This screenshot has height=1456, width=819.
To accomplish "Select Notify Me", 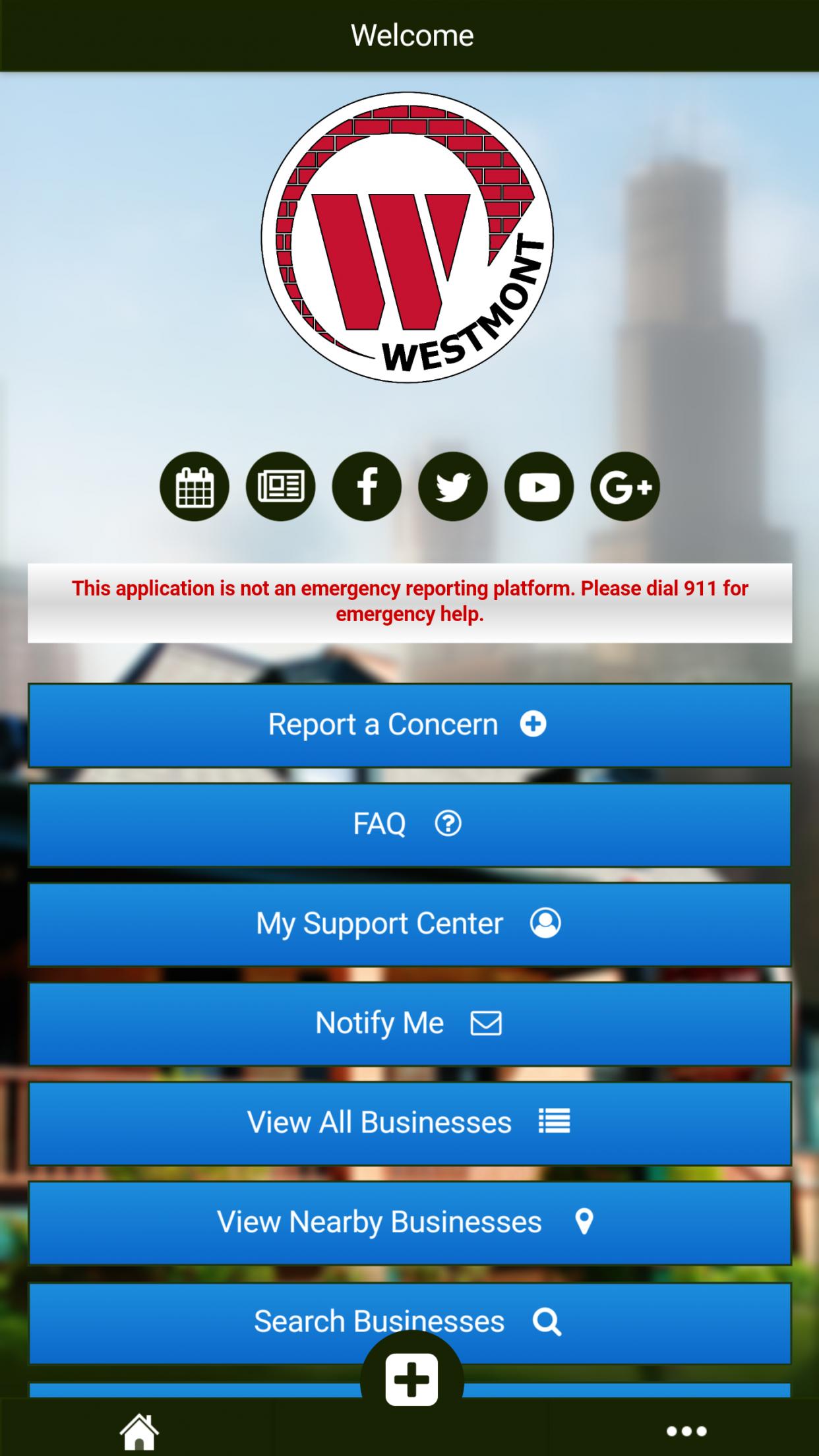I will coord(409,1023).
